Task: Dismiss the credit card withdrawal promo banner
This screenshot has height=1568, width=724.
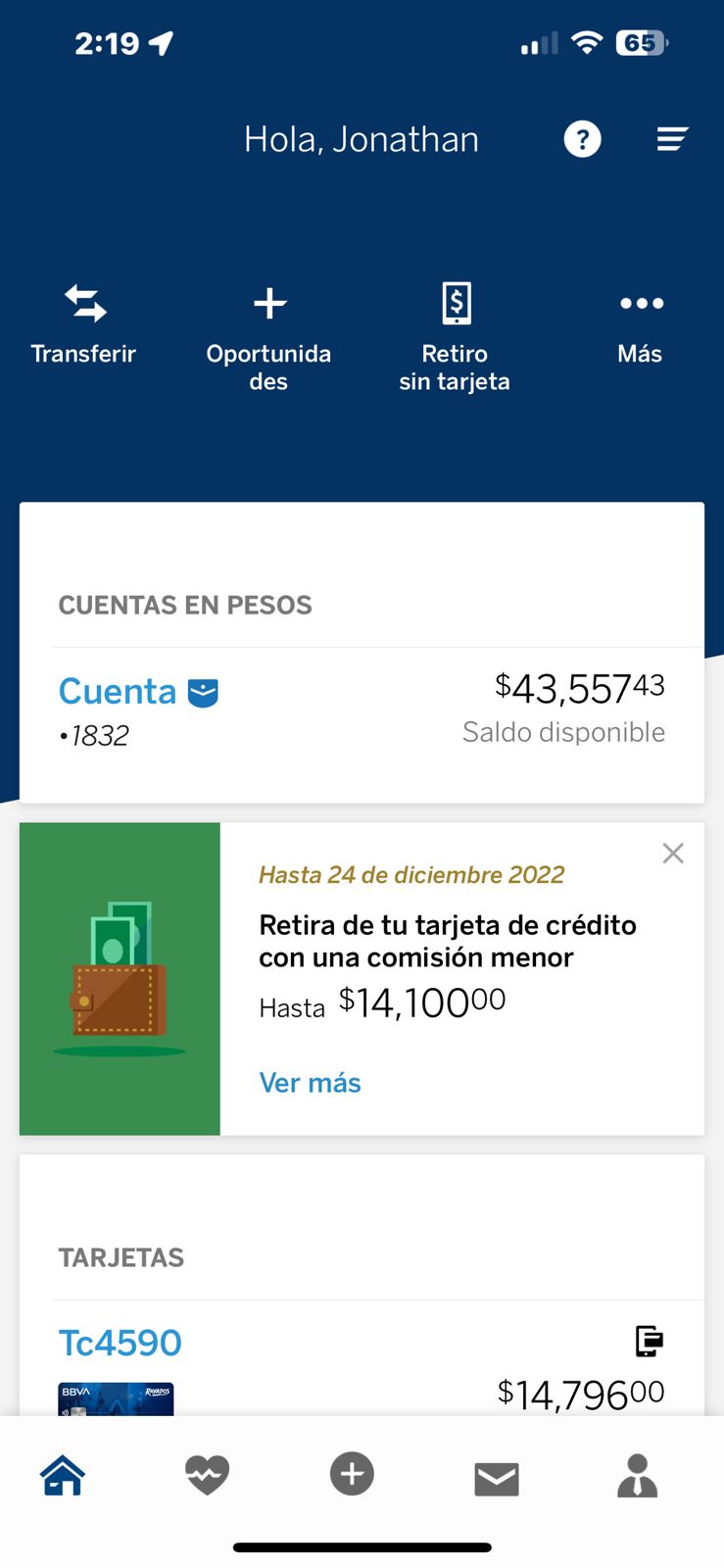Action: [673, 853]
